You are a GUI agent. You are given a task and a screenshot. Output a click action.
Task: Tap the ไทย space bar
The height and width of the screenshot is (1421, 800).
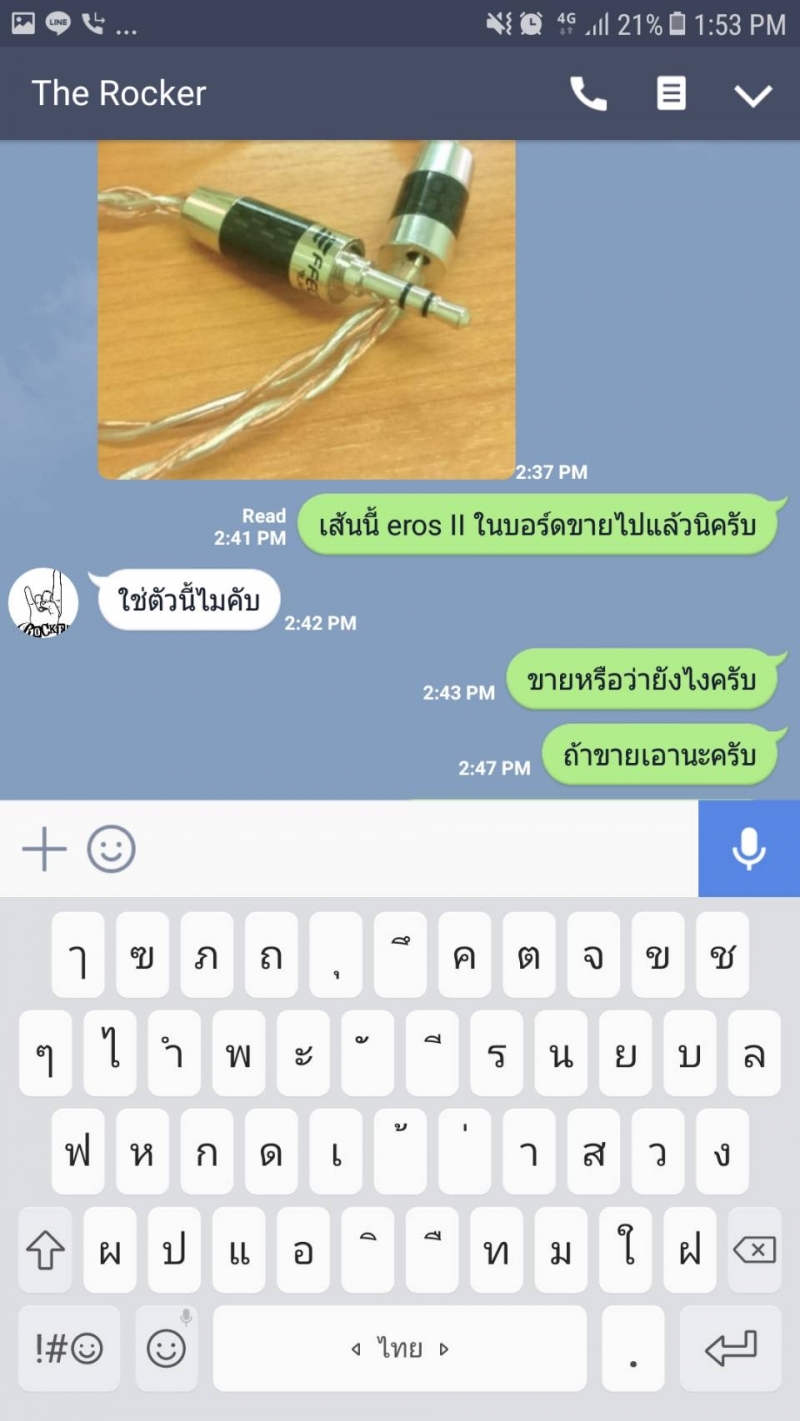tap(400, 1349)
